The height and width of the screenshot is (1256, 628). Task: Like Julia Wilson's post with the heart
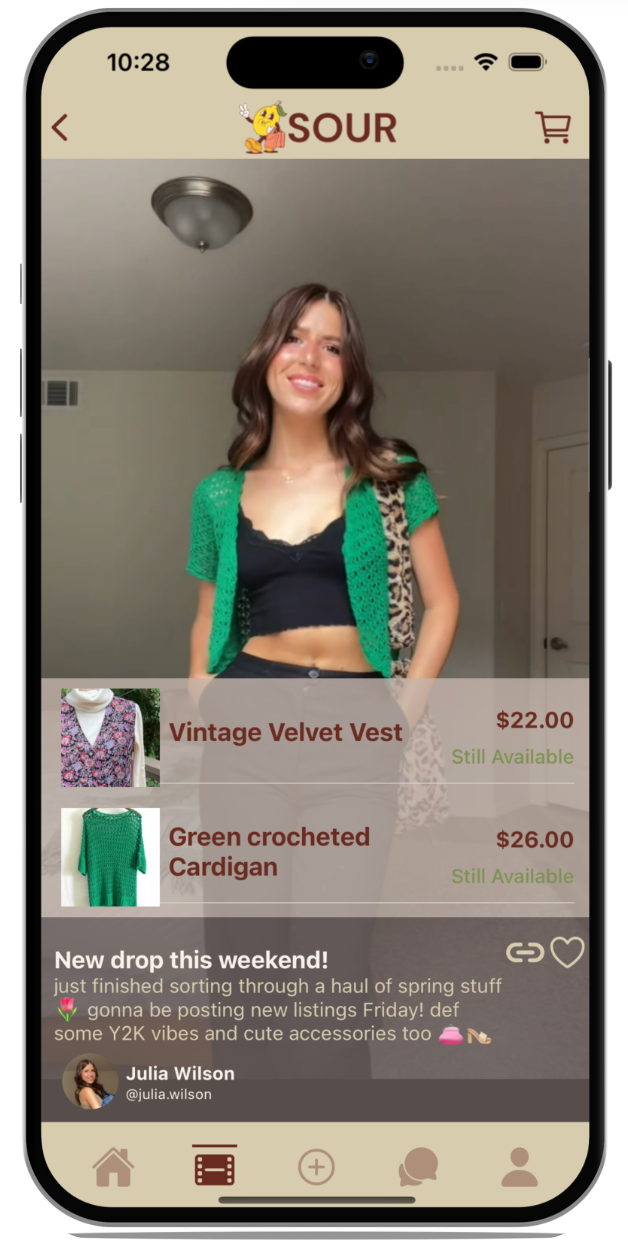coord(567,953)
